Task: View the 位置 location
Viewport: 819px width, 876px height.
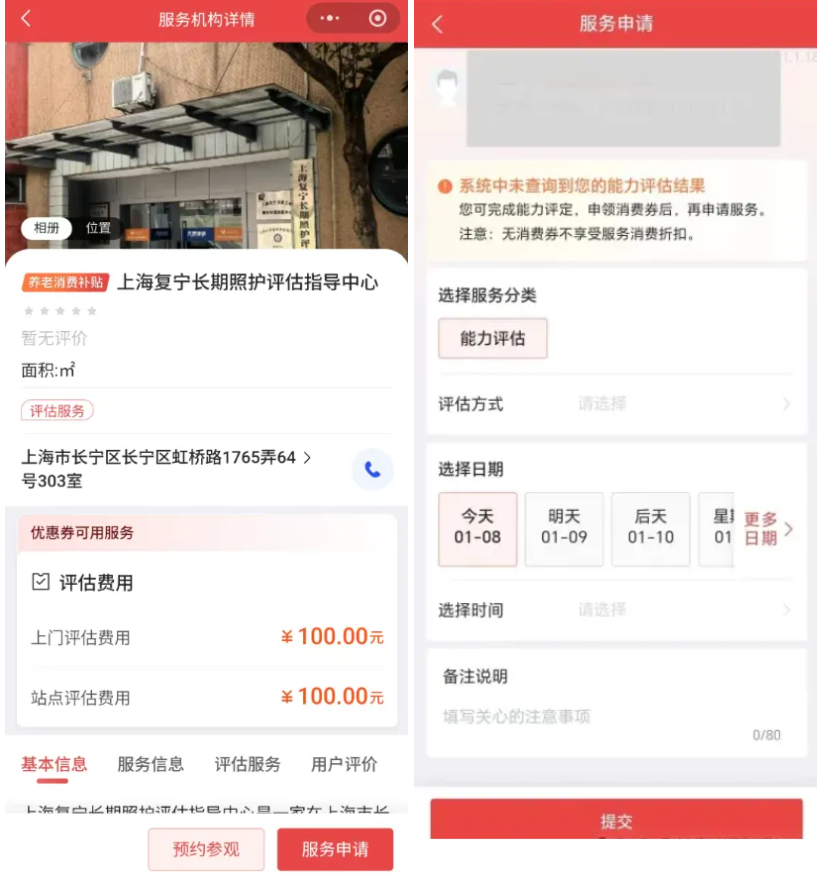Action: [99, 228]
